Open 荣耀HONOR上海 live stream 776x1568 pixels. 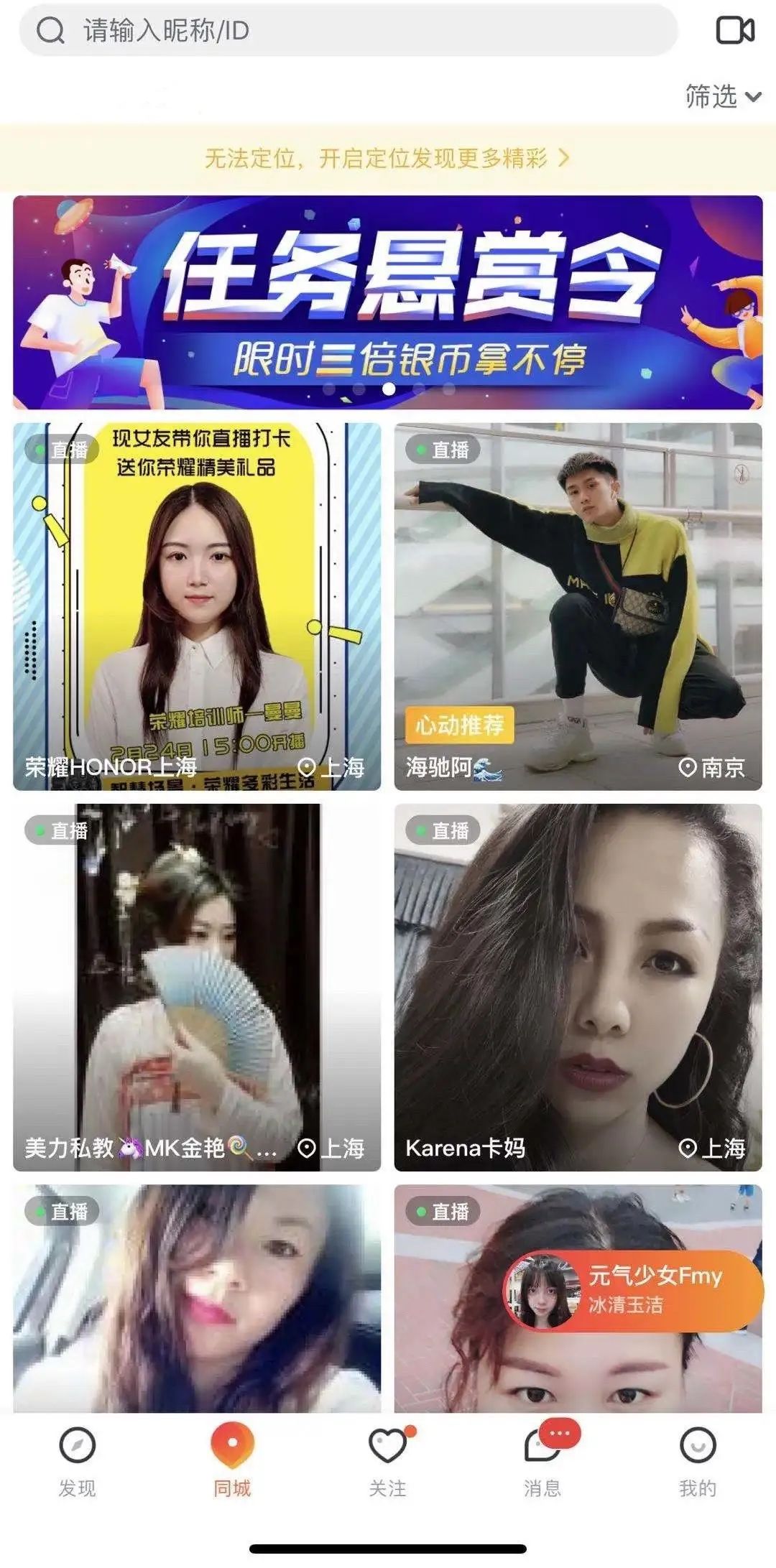click(197, 607)
